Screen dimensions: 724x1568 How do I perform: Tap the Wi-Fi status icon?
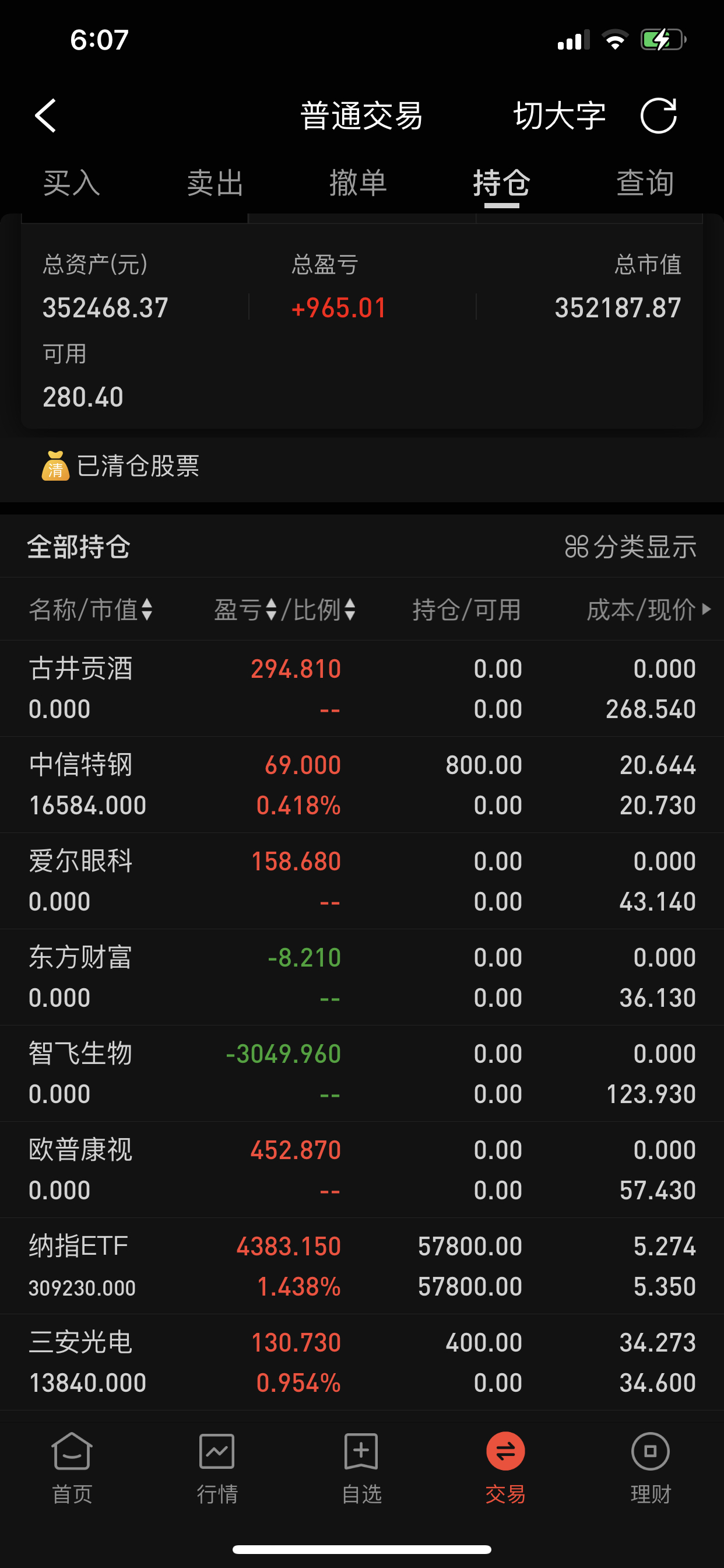click(616, 39)
